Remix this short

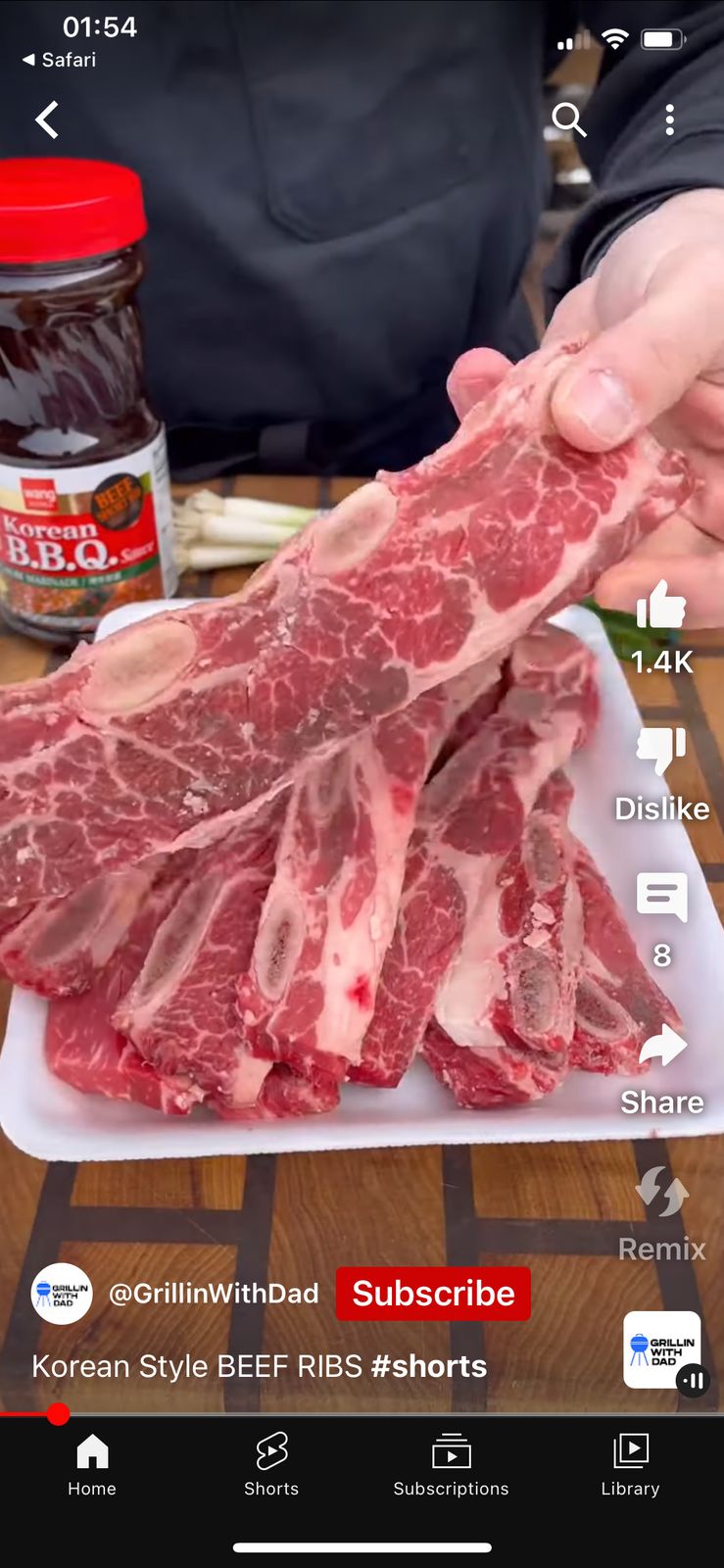[661, 1193]
